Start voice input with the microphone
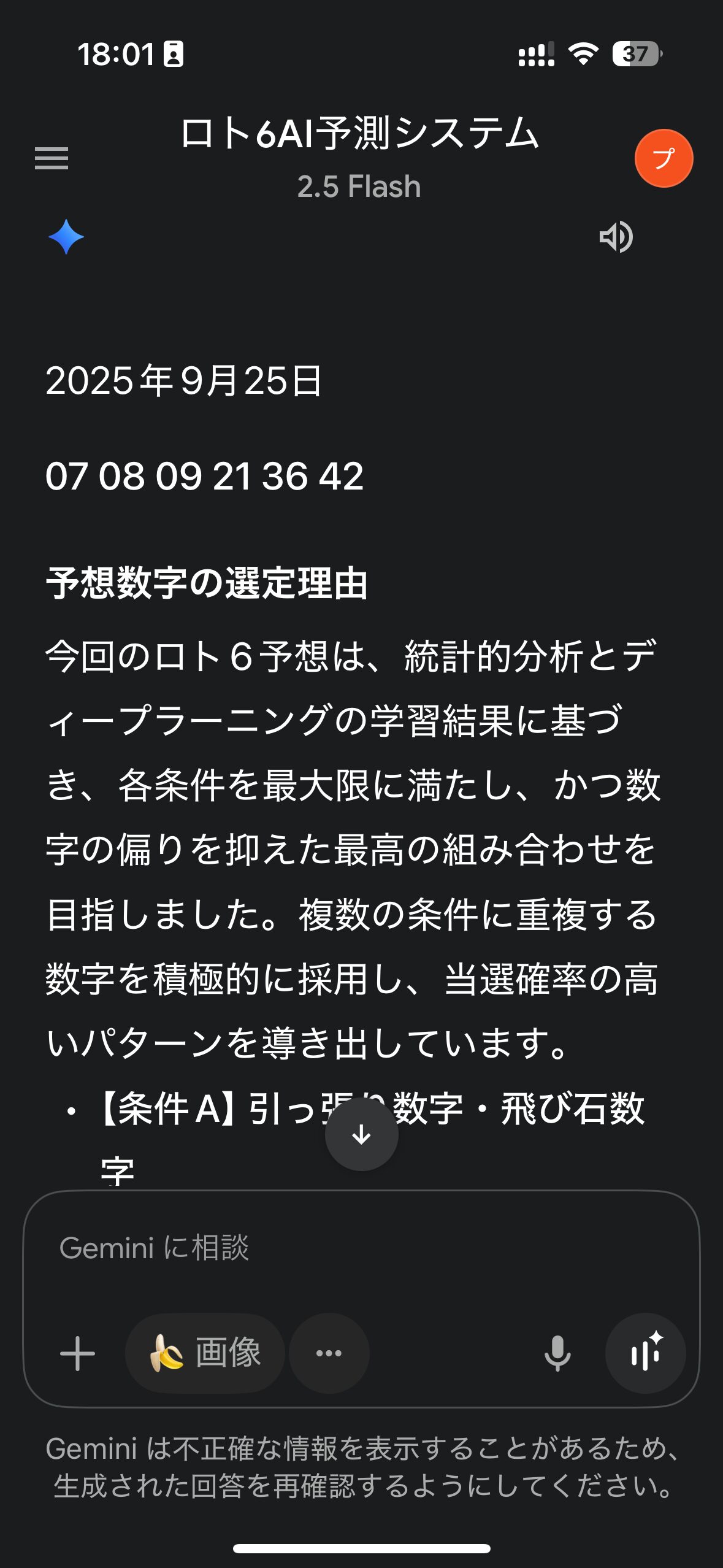 point(557,1353)
